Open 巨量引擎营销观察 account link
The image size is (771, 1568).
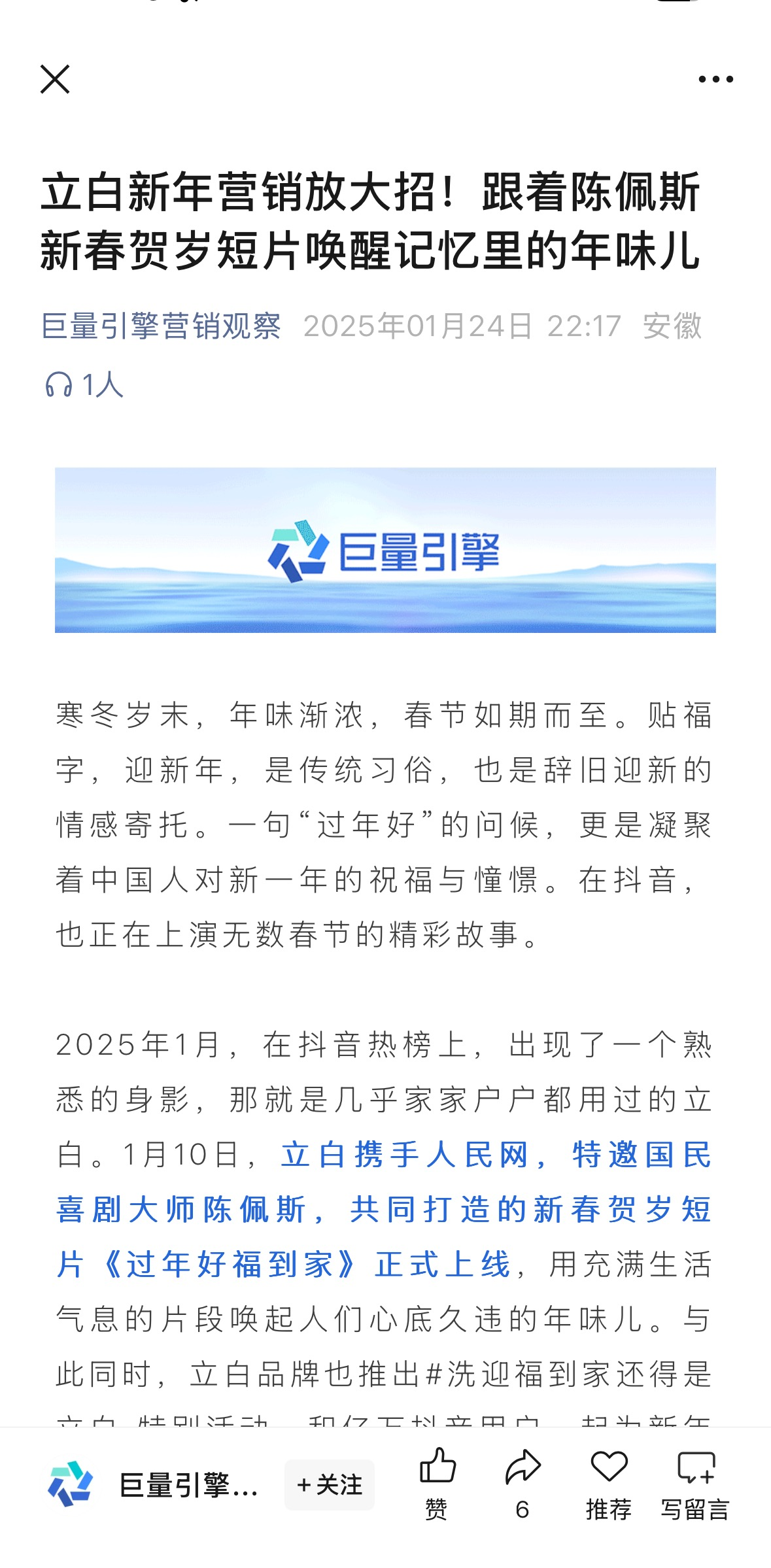click(x=161, y=326)
